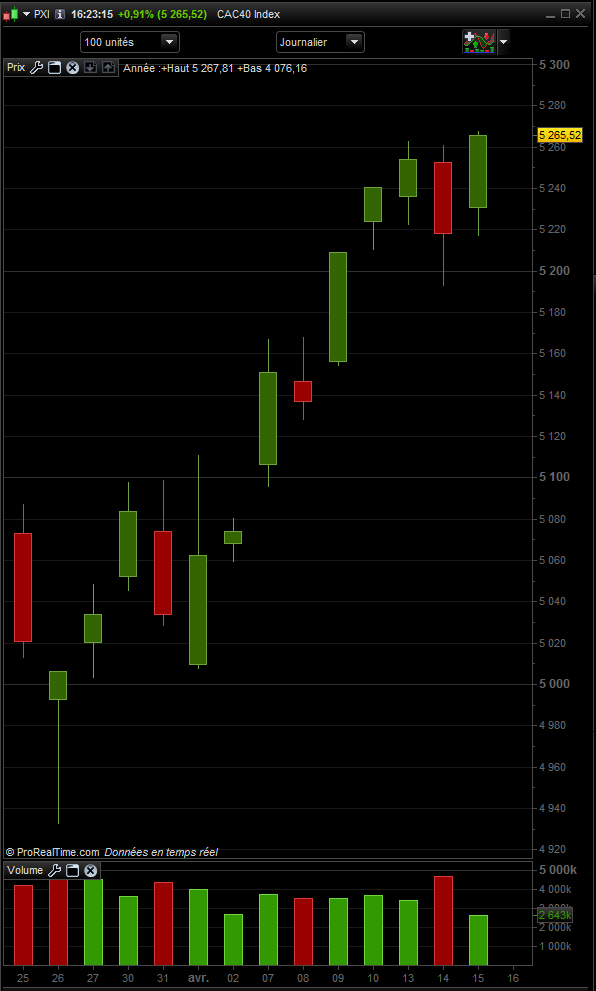Image resolution: width=596 pixels, height=991 pixels.
Task: Open the '100 unités' dropdown
Action: click(x=130, y=42)
